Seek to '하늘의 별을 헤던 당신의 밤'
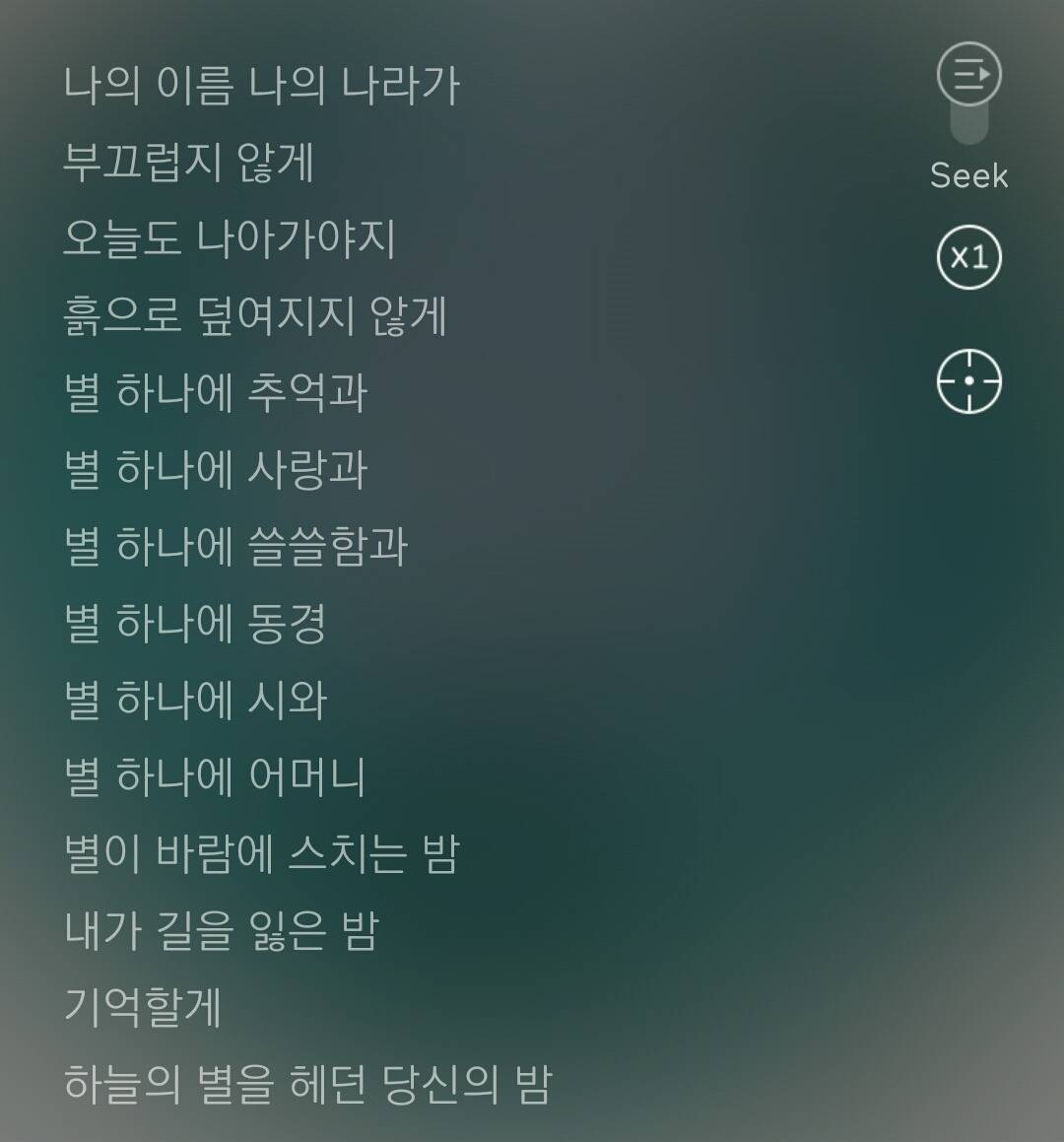Viewport: 1064px width, 1142px height. tap(311, 1085)
